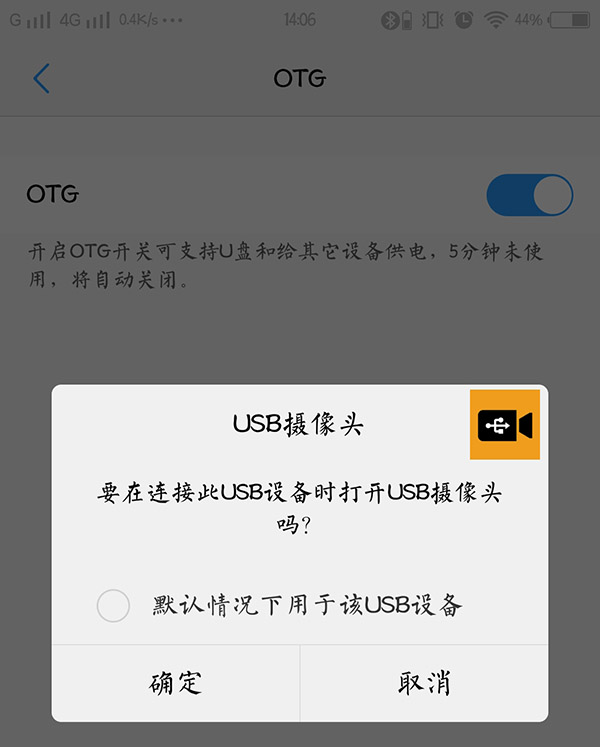Select the 默认情况下用于该USB设备 option
Image resolution: width=600 pixels, height=747 pixels.
[114, 605]
